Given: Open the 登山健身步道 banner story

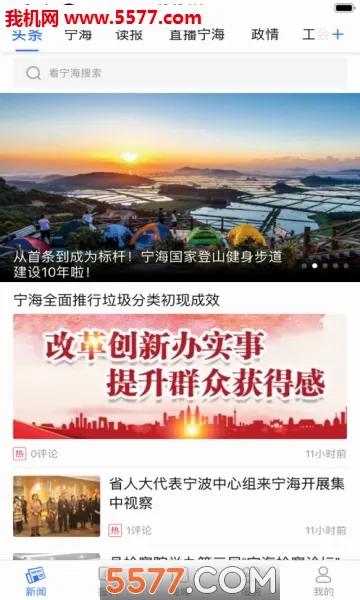Looking at the screenshot, I should click(180, 187).
